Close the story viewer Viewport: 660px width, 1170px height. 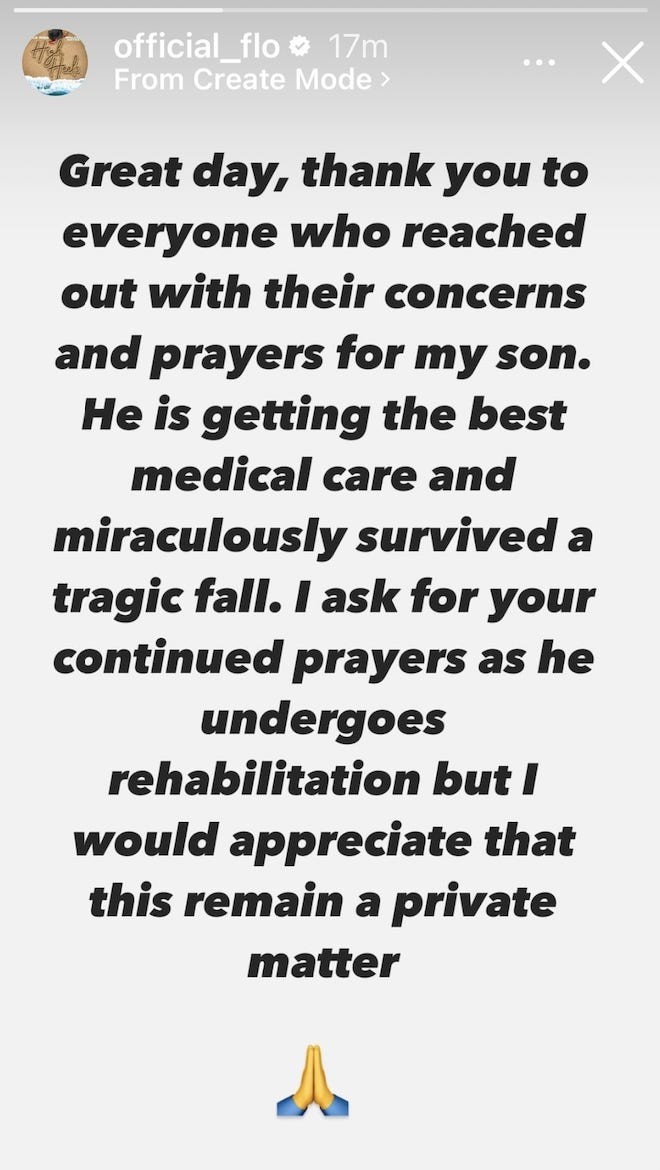click(x=622, y=63)
